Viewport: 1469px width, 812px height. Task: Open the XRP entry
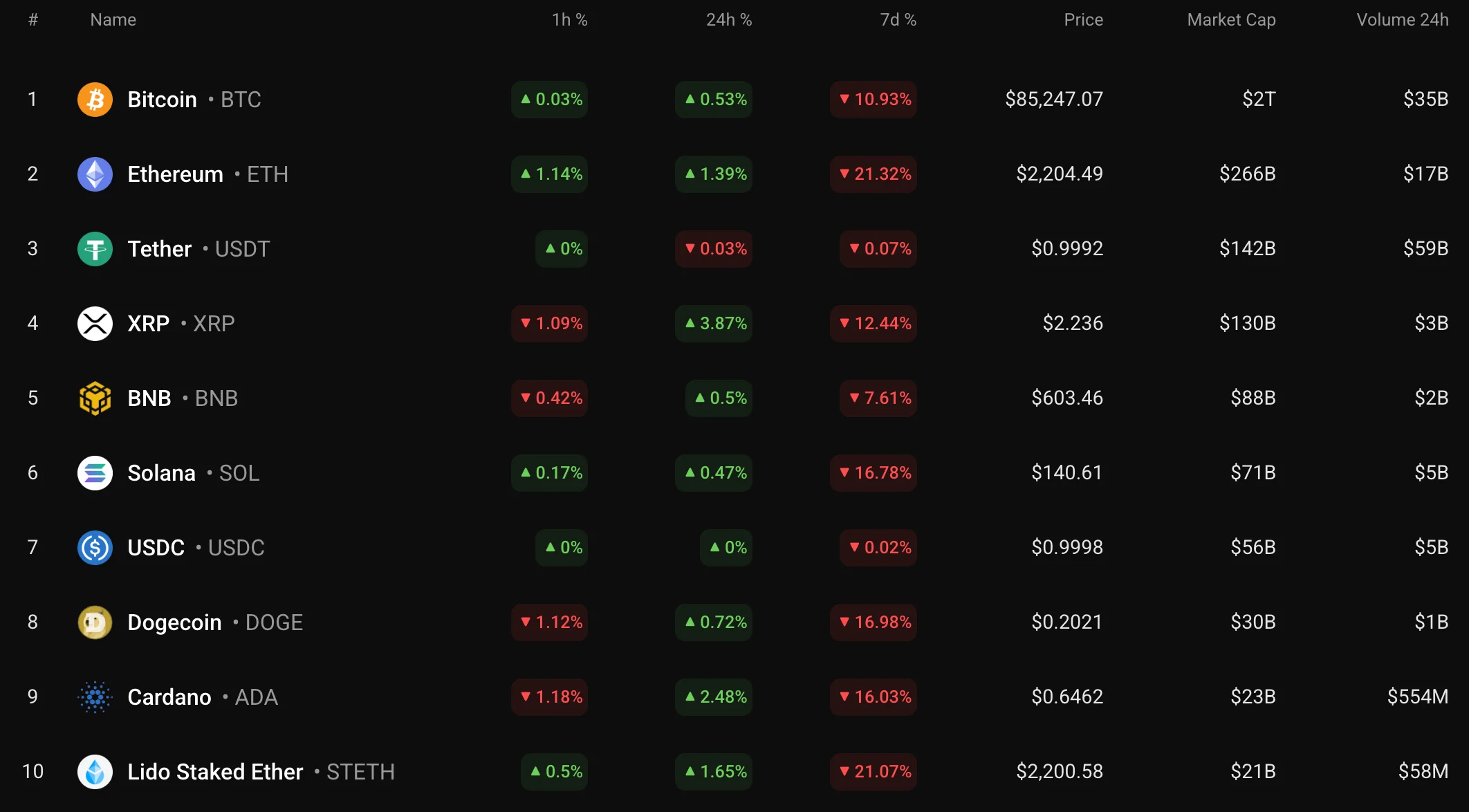tap(149, 324)
